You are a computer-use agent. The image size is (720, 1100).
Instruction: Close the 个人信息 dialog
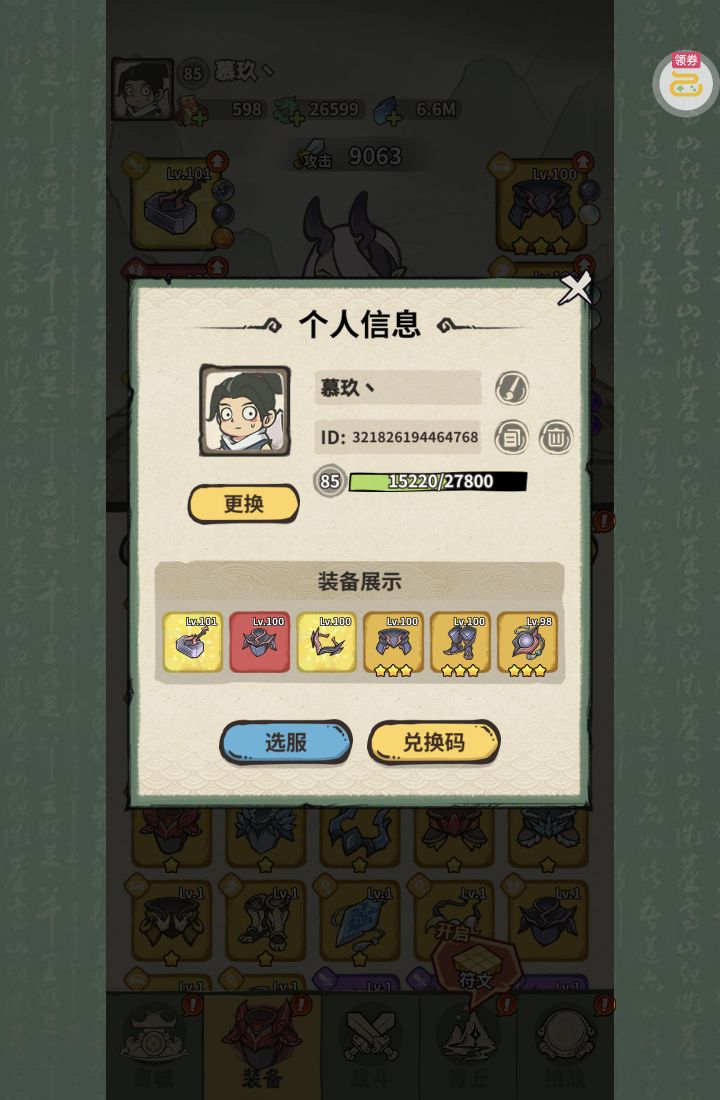(x=575, y=289)
